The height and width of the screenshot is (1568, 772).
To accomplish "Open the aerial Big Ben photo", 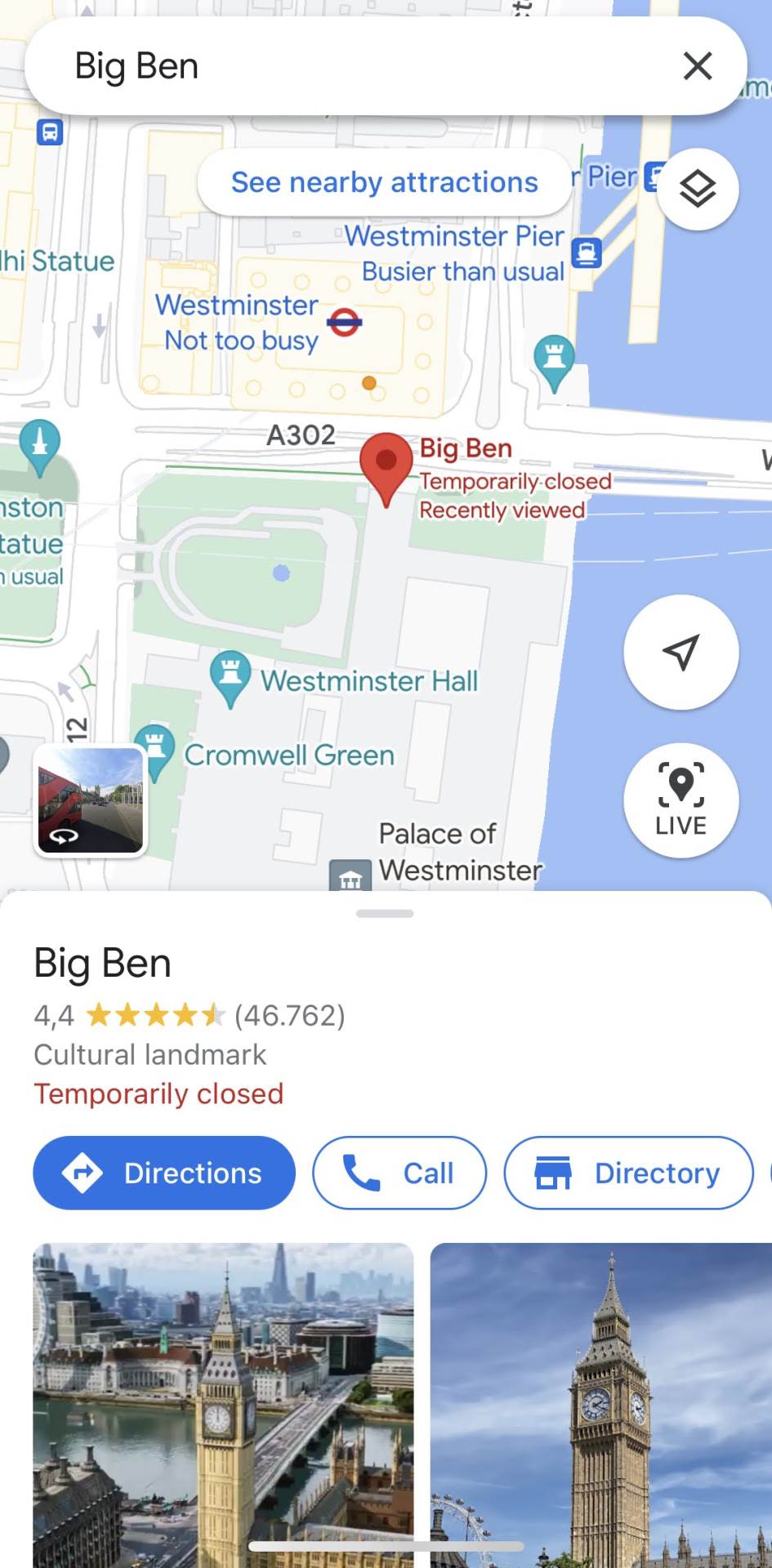I will tap(223, 1403).
